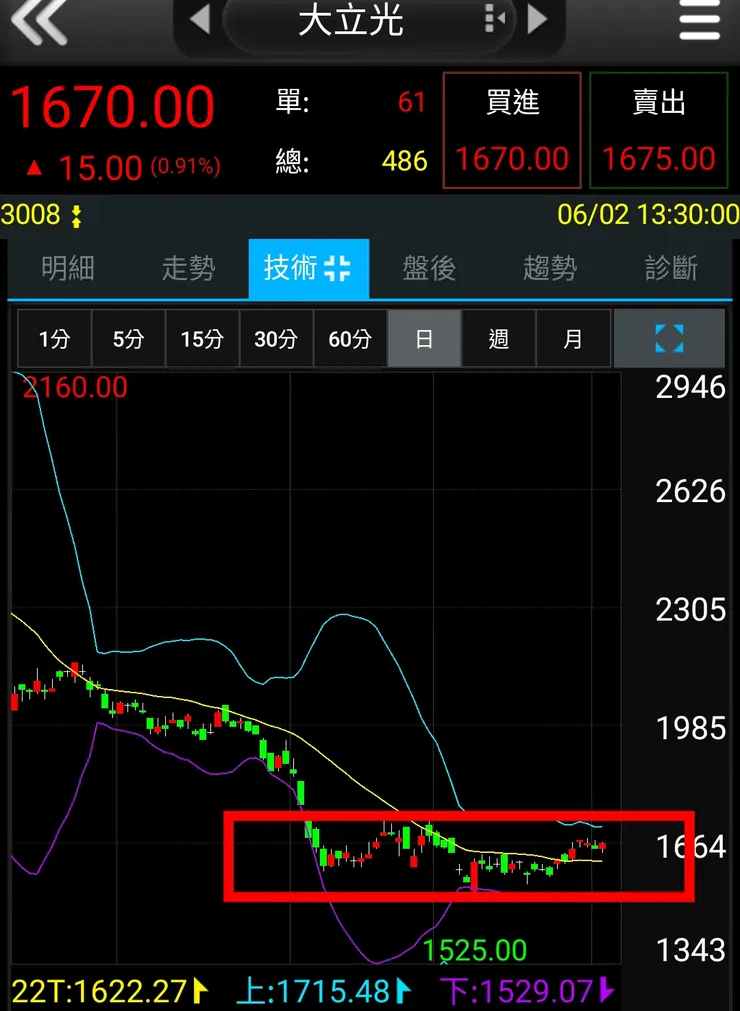The image size is (740, 1011).
Task: Open the 診斷 tab
Action: pyautogui.click(x=671, y=268)
